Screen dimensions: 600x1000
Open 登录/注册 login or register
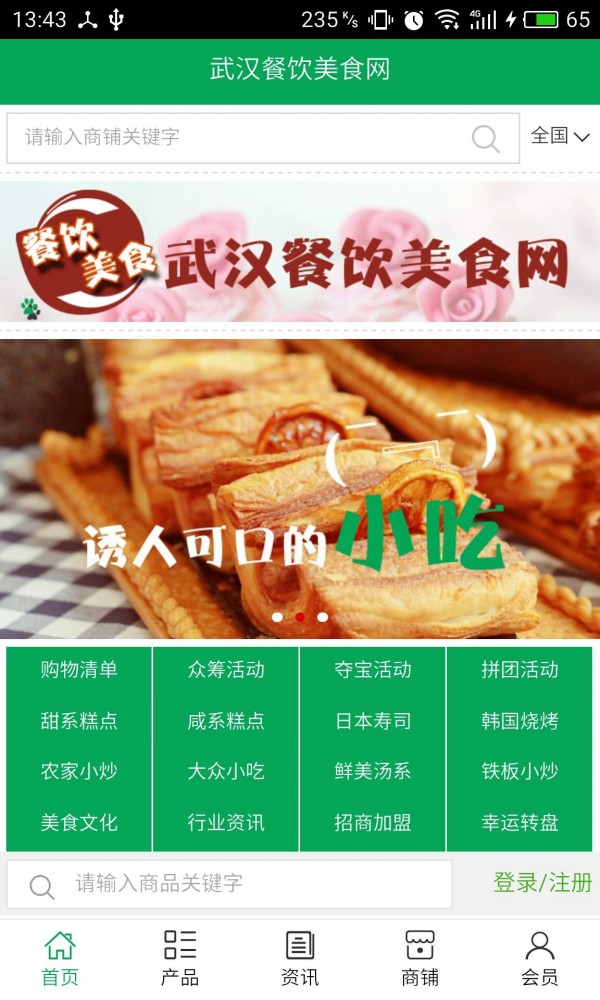click(542, 883)
